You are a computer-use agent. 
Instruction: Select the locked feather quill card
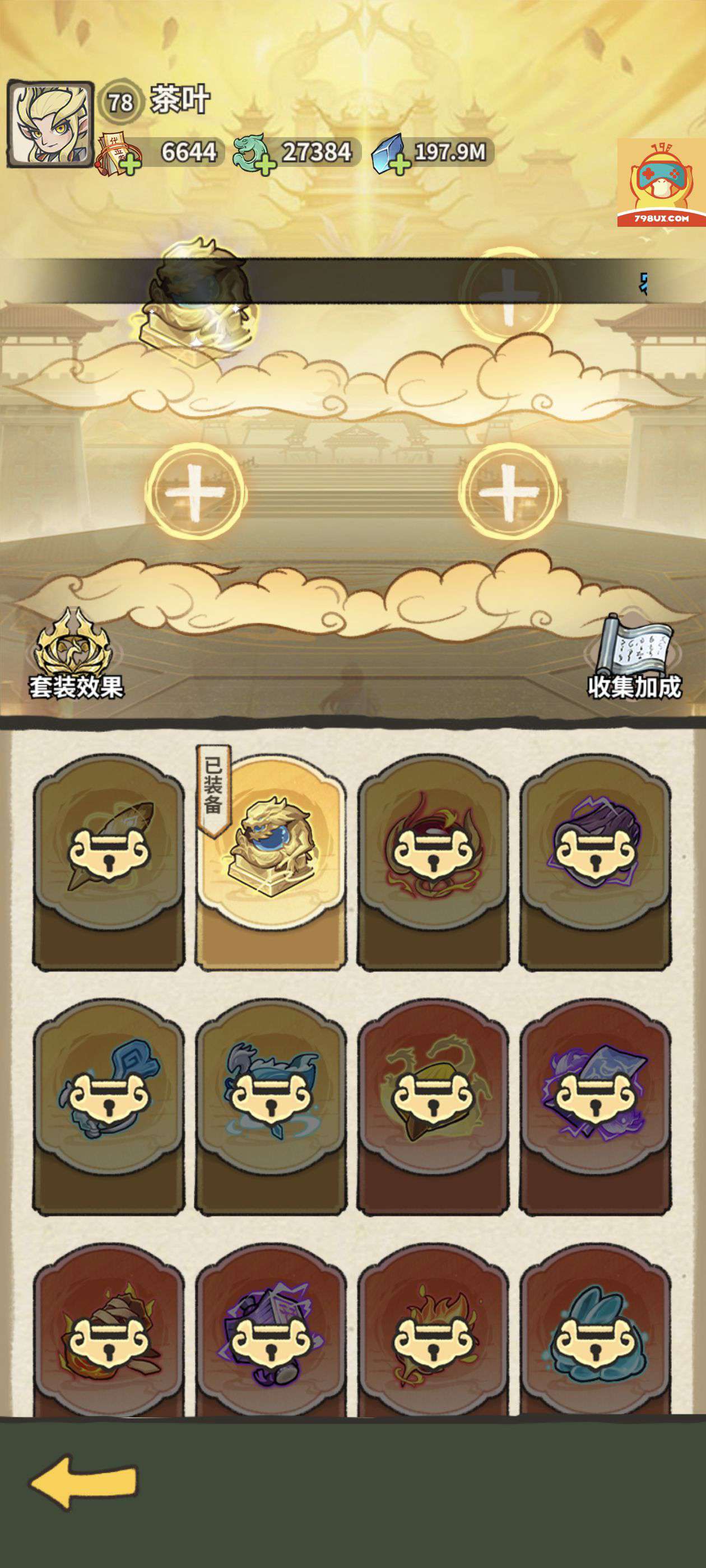109,861
